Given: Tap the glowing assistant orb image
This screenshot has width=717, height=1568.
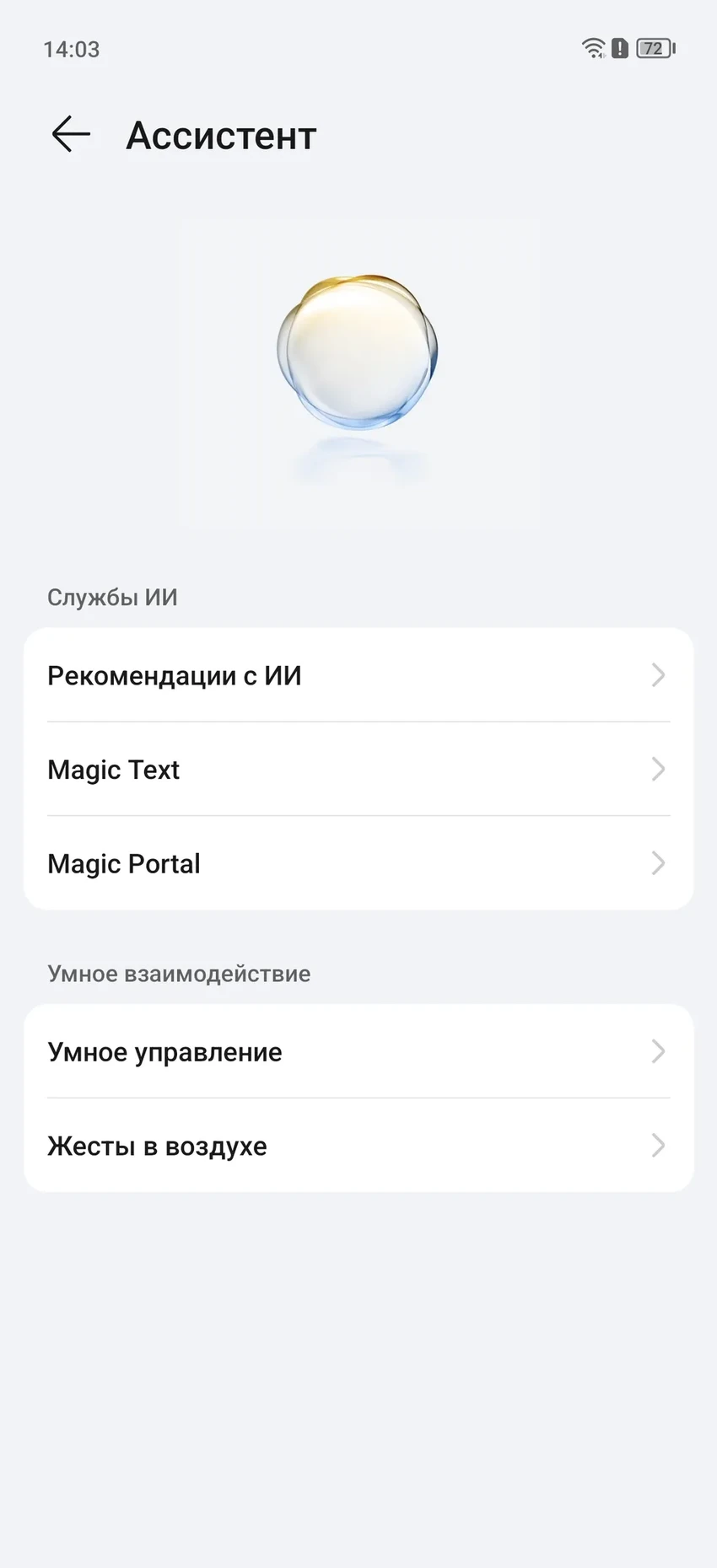Looking at the screenshot, I should [358, 354].
